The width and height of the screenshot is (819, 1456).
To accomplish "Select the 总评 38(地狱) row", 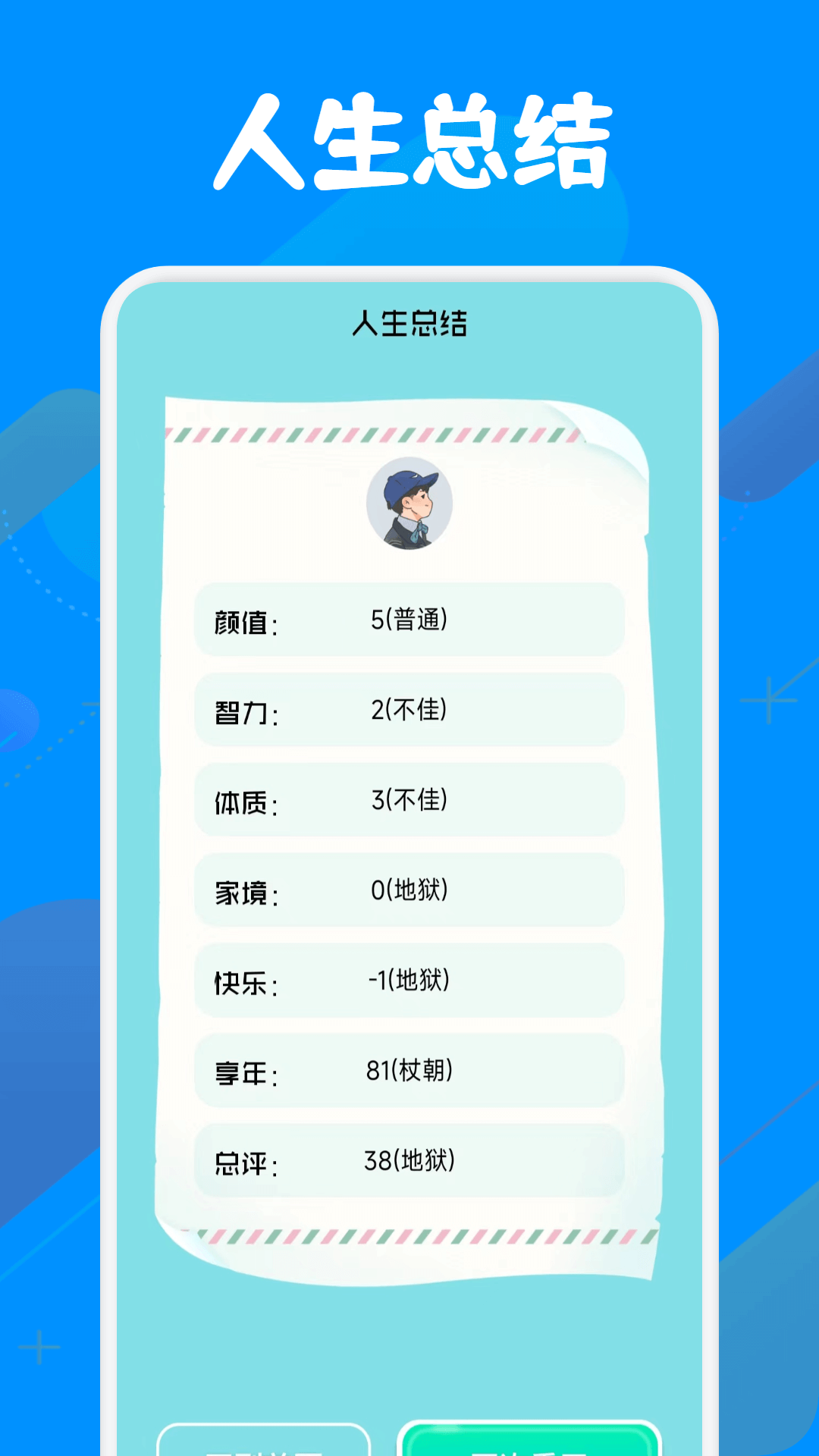I will tap(409, 1163).
